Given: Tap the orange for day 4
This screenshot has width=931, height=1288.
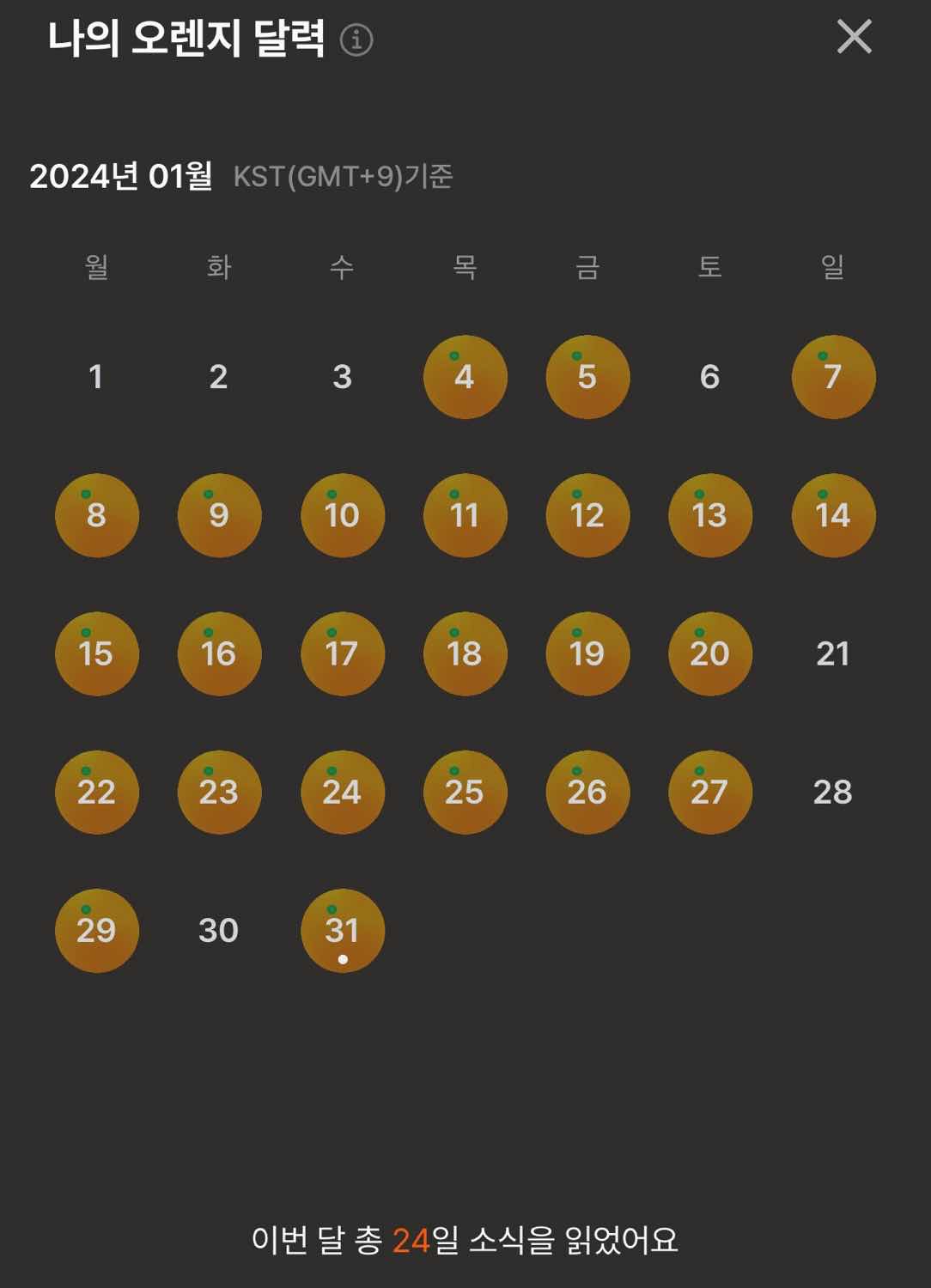Looking at the screenshot, I should [465, 377].
